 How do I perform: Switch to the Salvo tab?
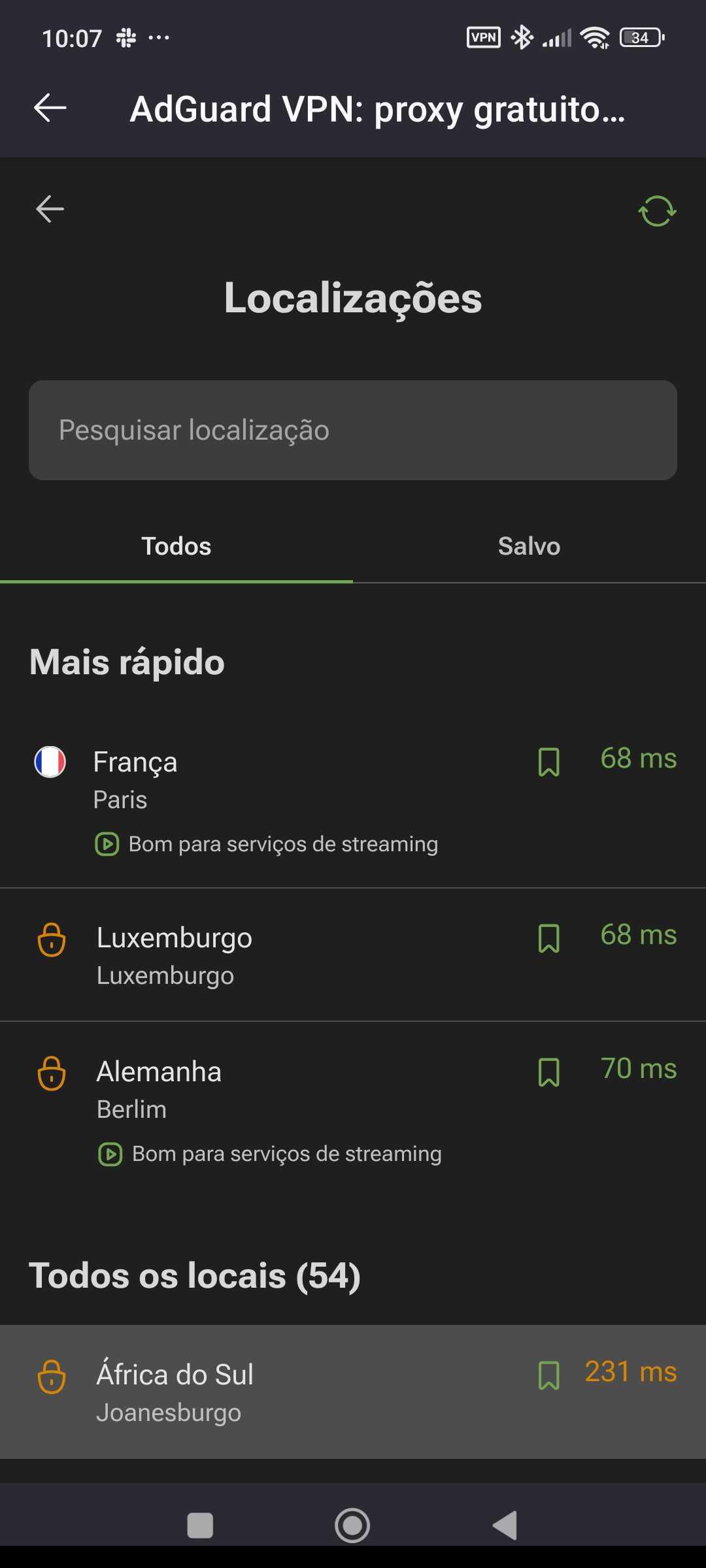[529, 546]
